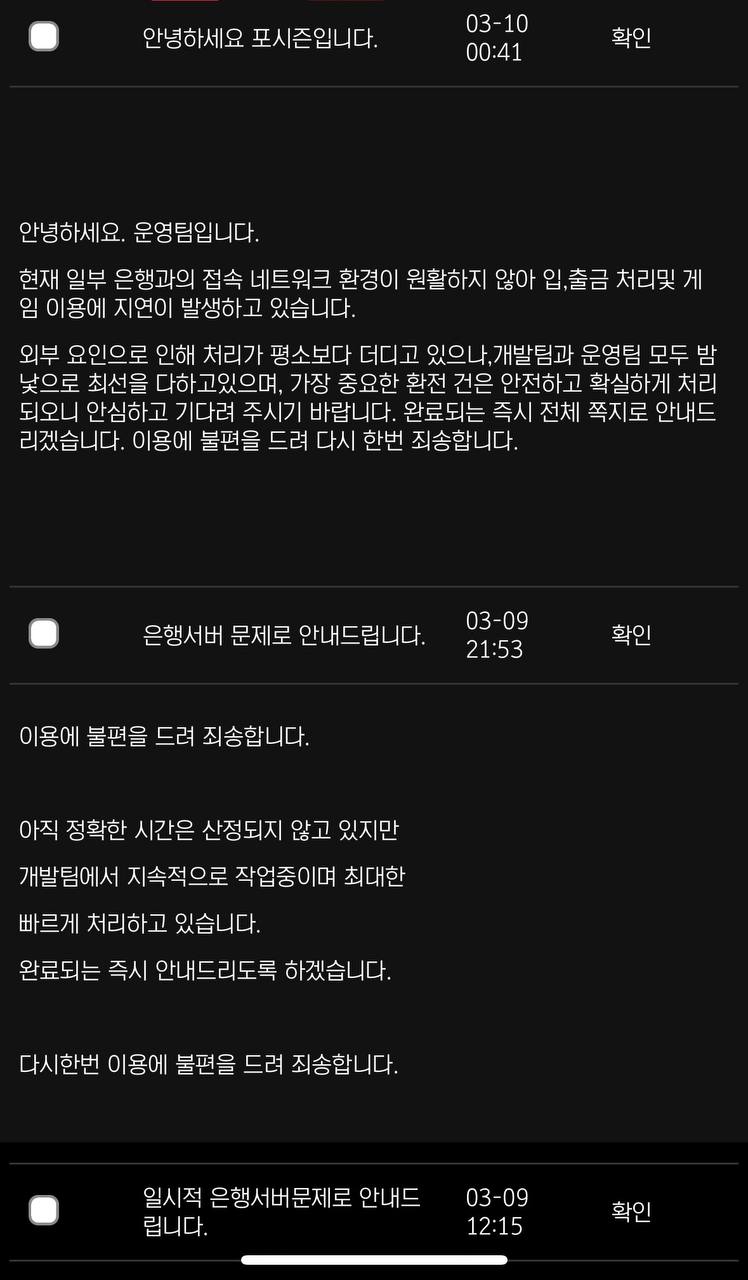Screen dimensions: 748x1280
Task: Tick the checkbox for 일시적 은행서버문제로 안내드립니다
Action: [43, 1211]
